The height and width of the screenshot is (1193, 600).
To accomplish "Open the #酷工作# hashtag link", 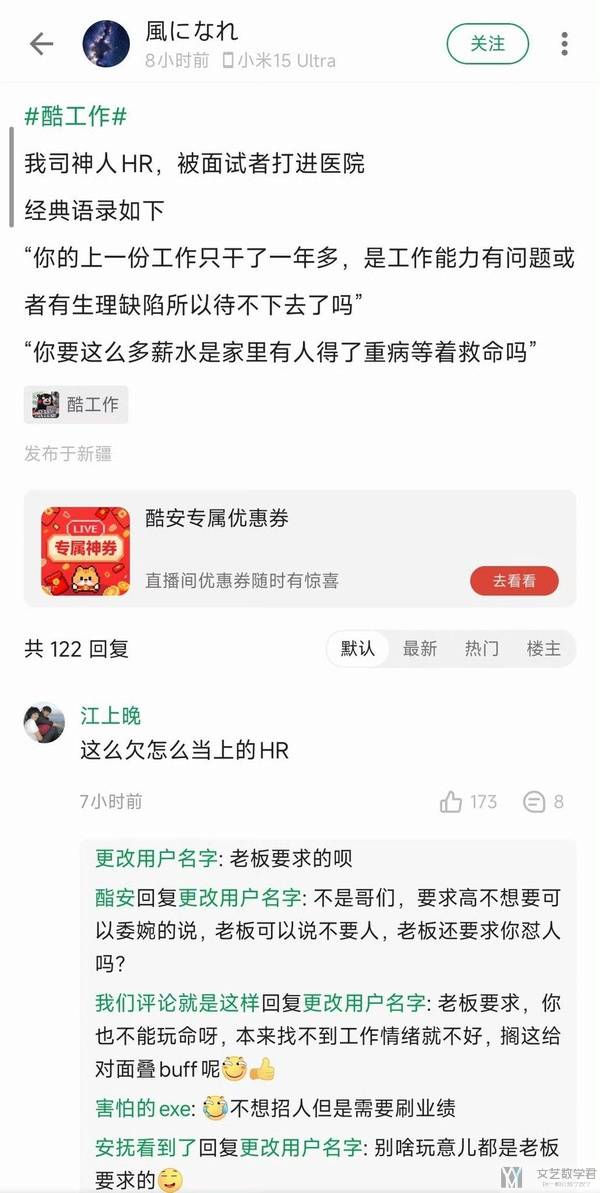I will click(x=76, y=115).
